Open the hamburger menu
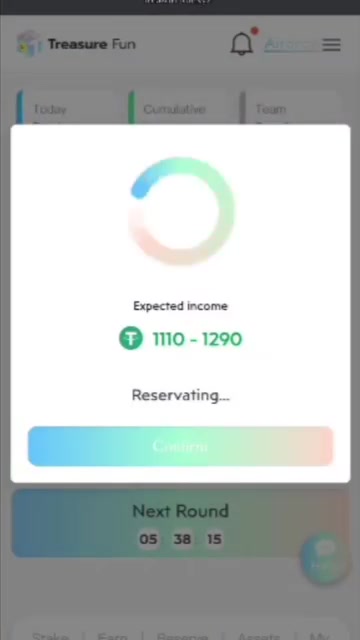The width and height of the screenshot is (360, 640). tap(331, 44)
